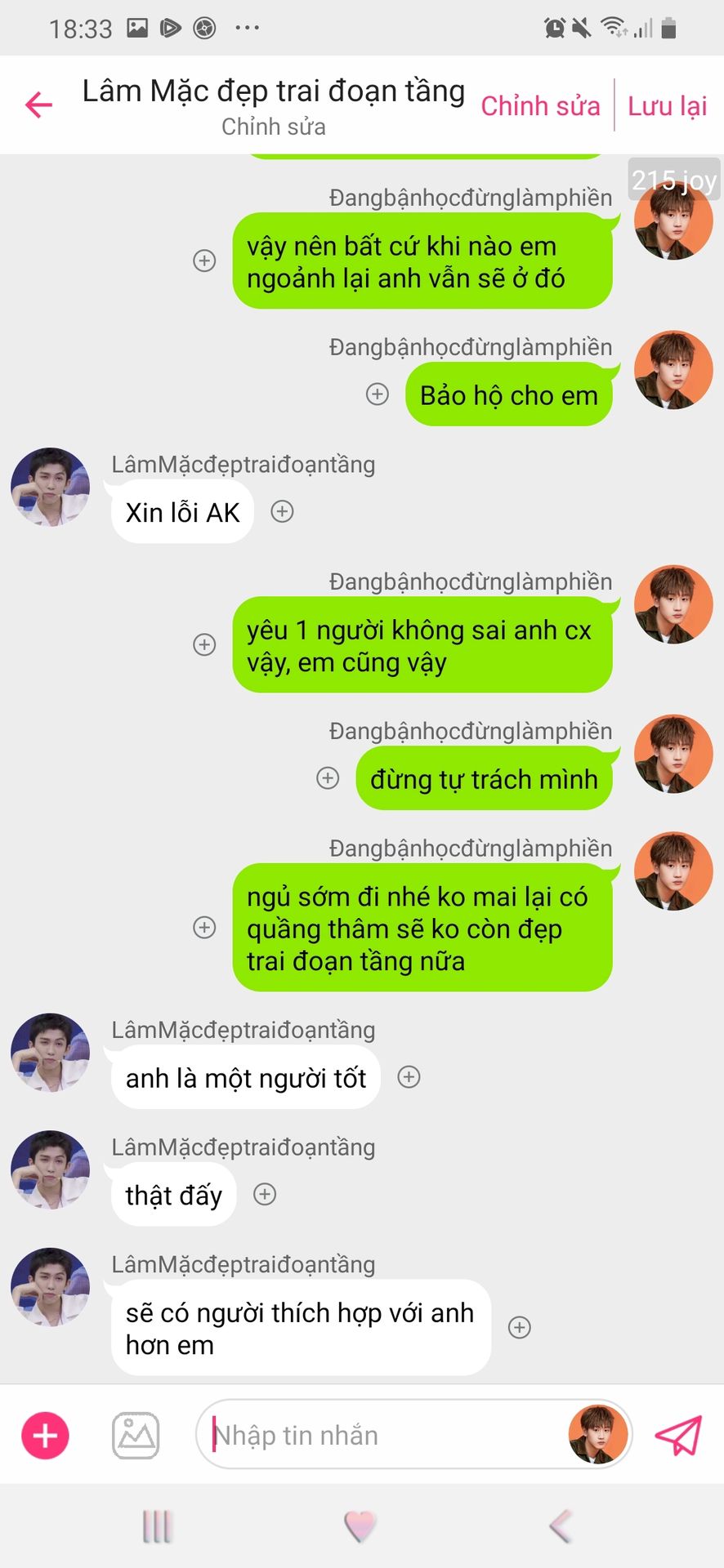The height and width of the screenshot is (1568, 724).
Task: Tap Chỉnh sửa in the header
Action: pos(540,106)
